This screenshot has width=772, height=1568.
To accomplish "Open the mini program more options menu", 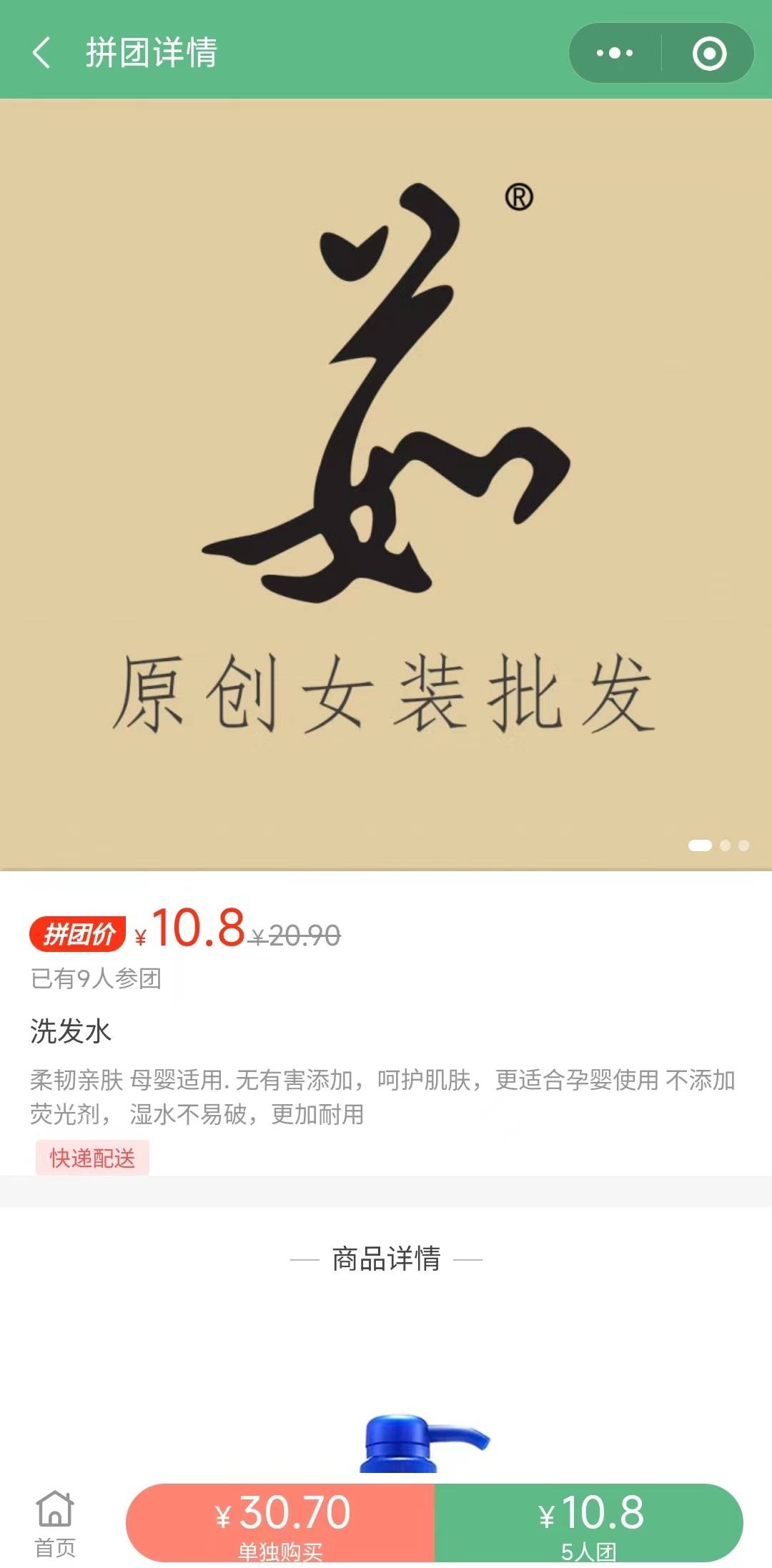I will (x=615, y=53).
